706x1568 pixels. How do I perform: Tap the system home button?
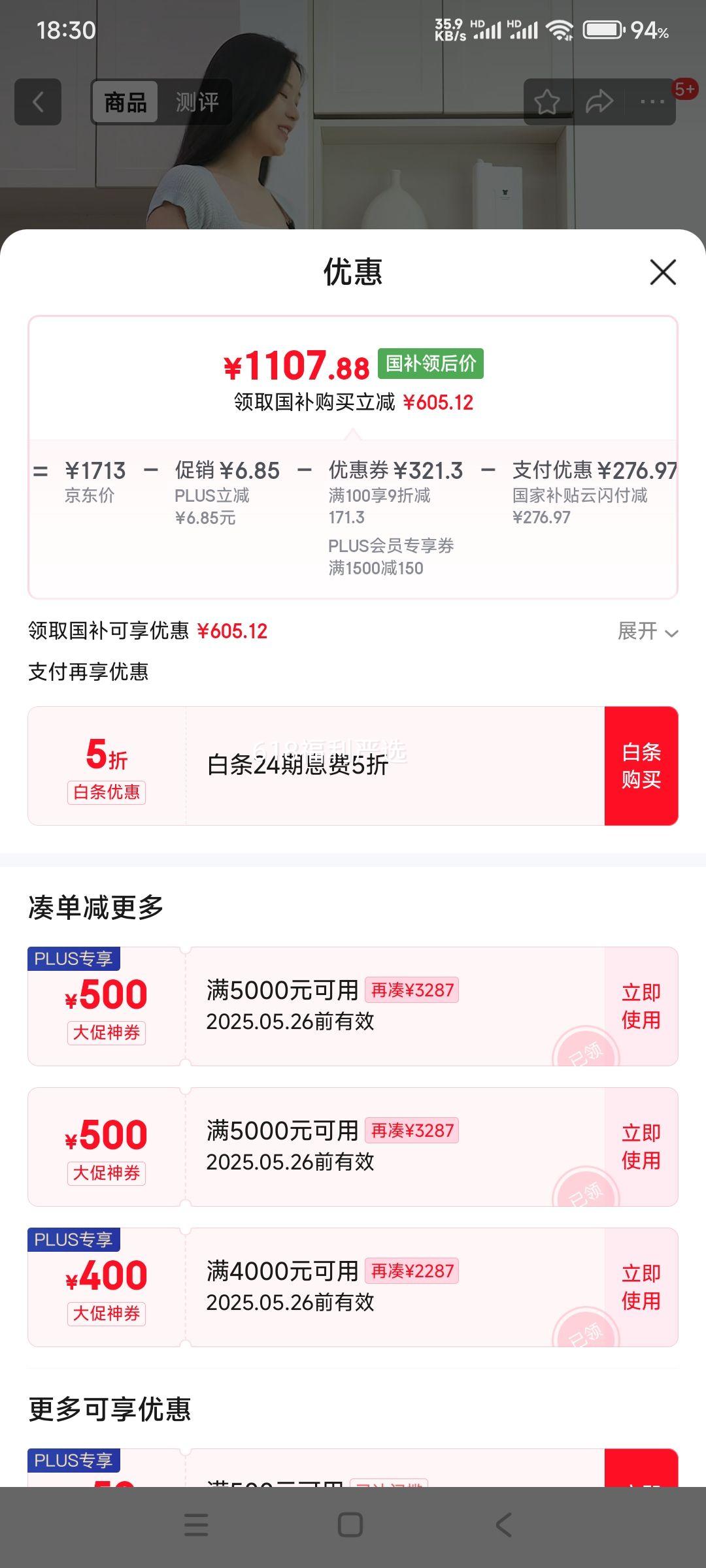tap(350, 1525)
